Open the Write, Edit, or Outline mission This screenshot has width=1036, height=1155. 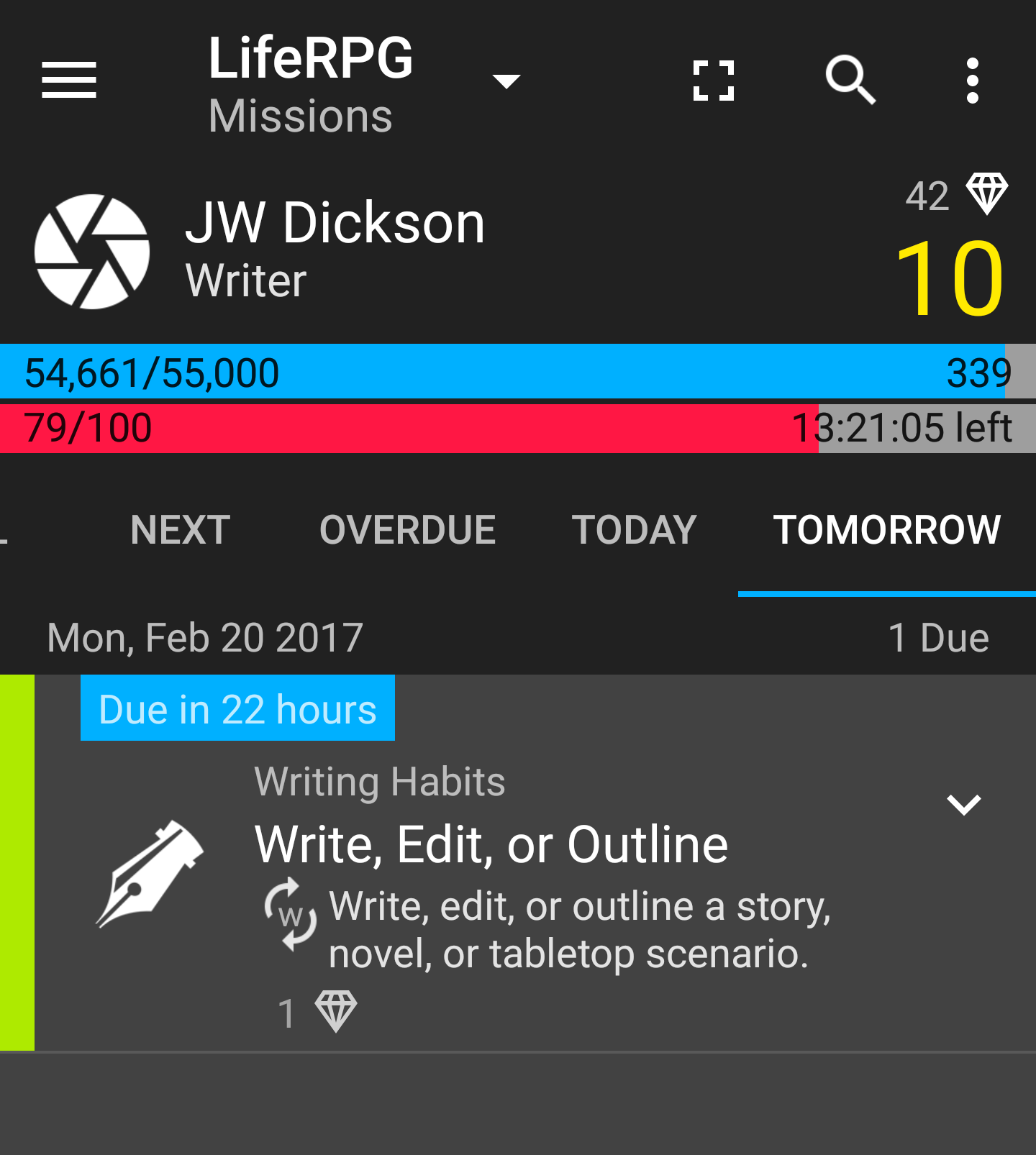click(x=491, y=845)
